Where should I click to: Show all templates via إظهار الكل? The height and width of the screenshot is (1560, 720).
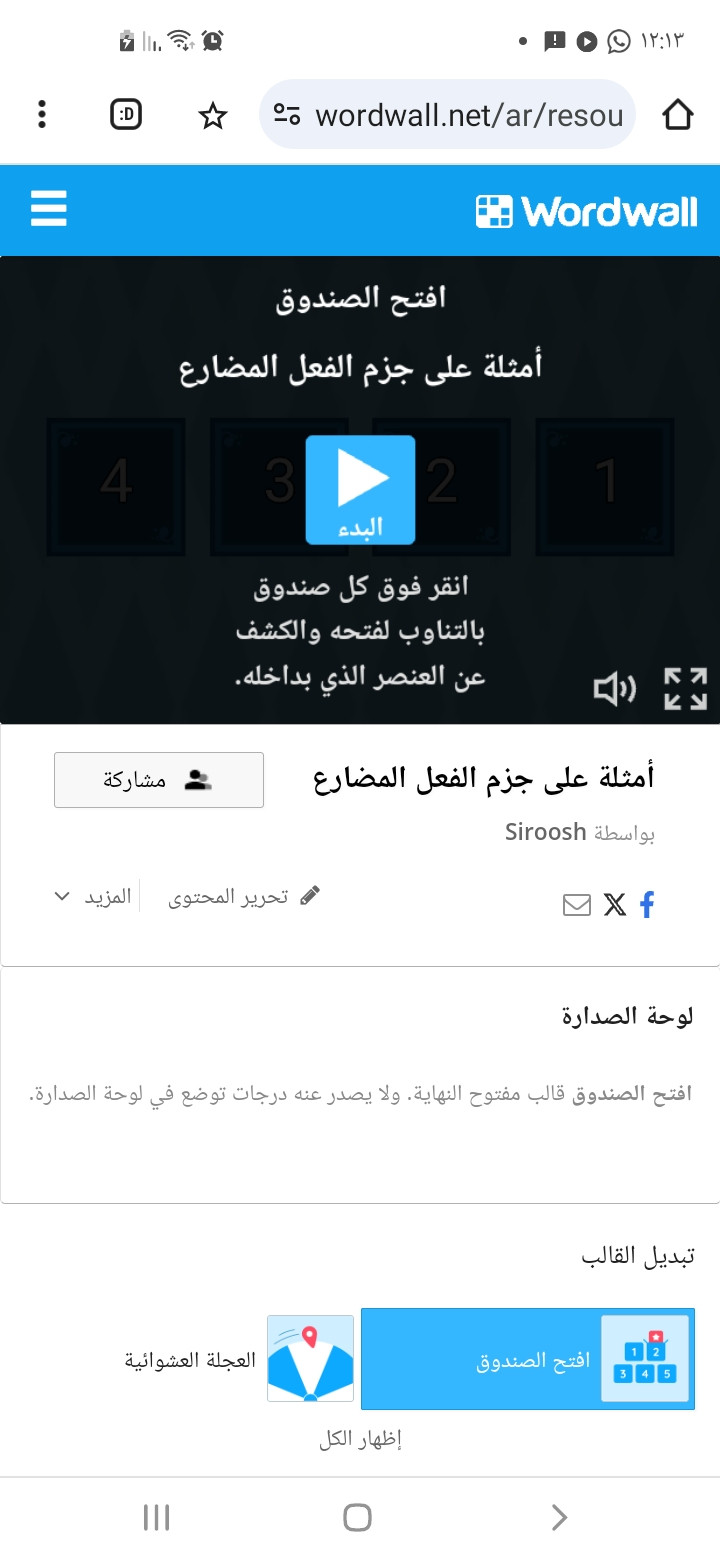360,1439
